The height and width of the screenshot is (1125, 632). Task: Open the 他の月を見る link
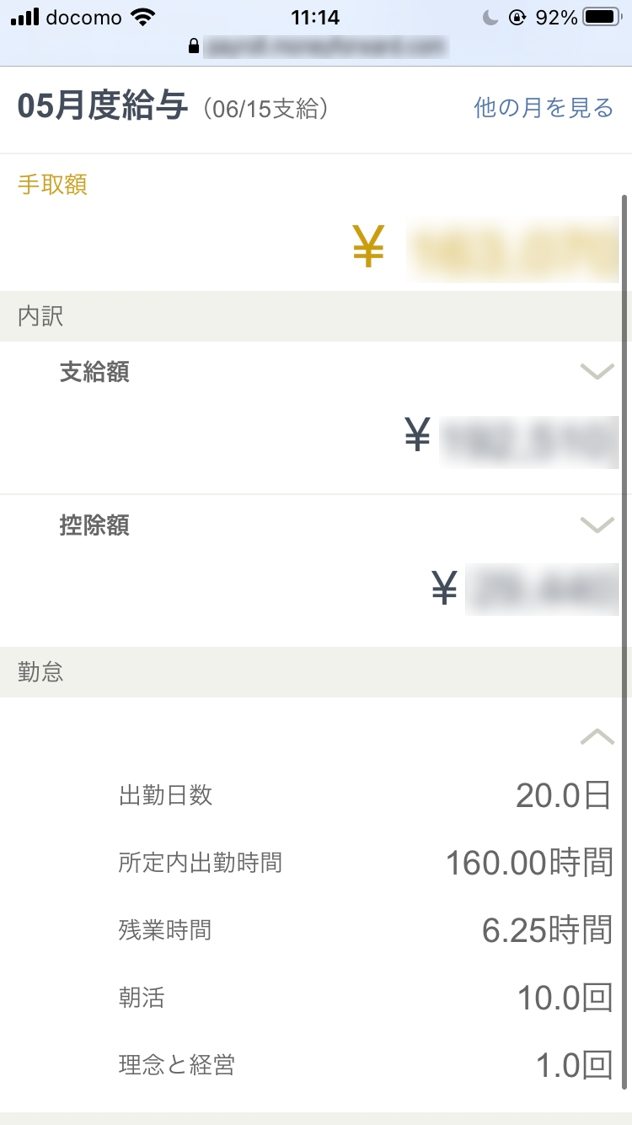[543, 108]
